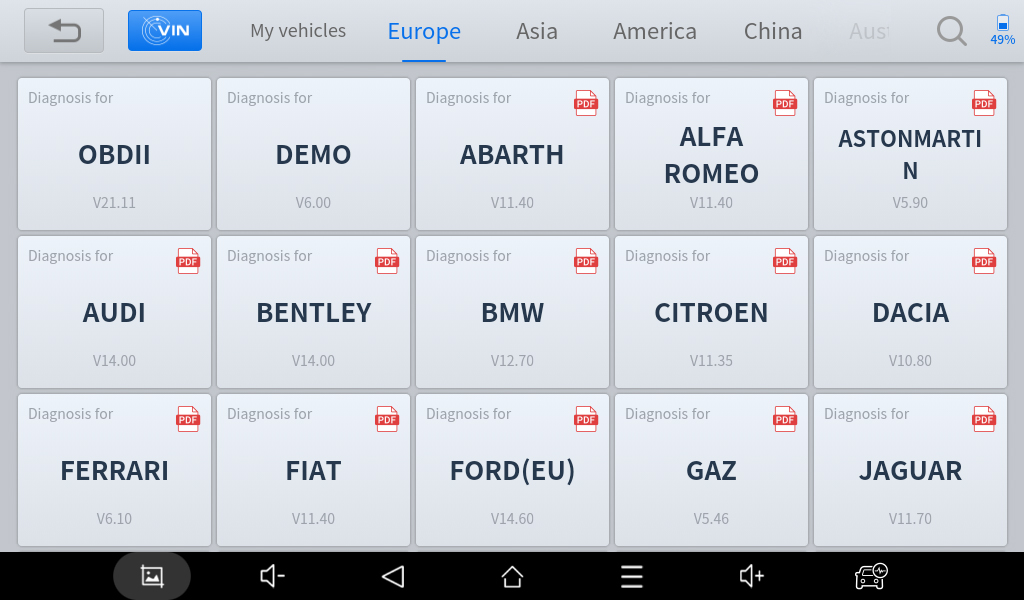Select BMW diagnosis card
The height and width of the screenshot is (600, 1024).
tap(512, 313)
